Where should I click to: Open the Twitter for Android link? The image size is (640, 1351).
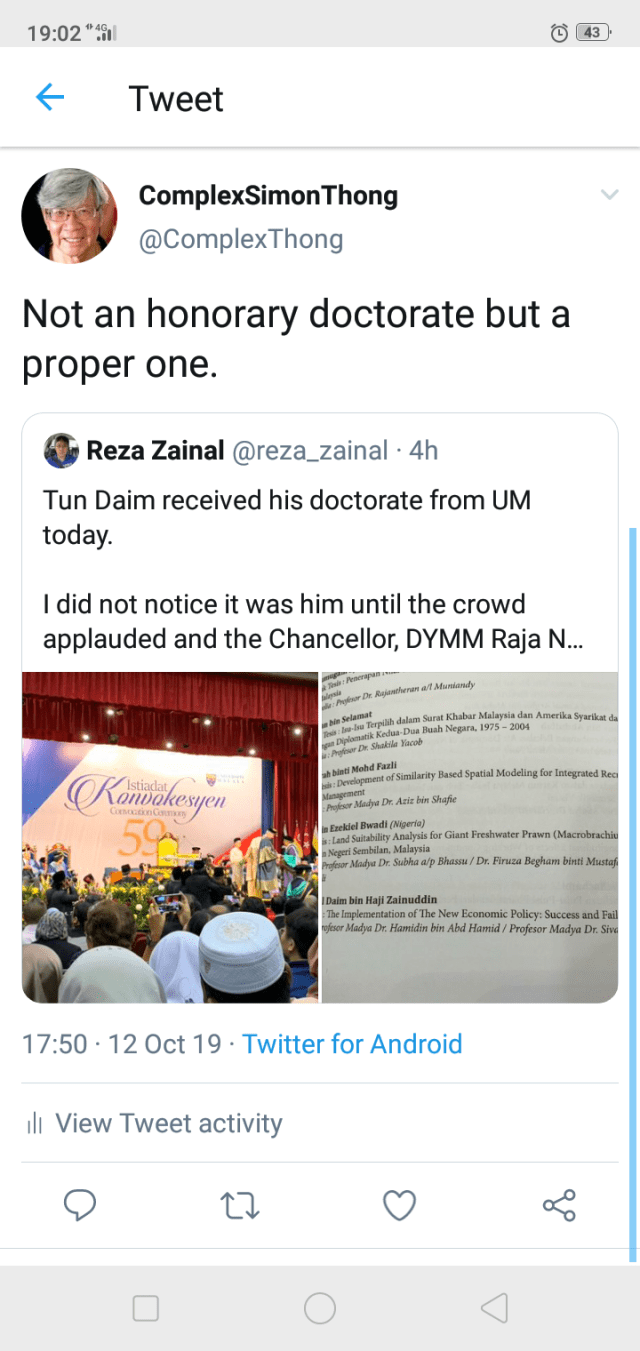352,1044
